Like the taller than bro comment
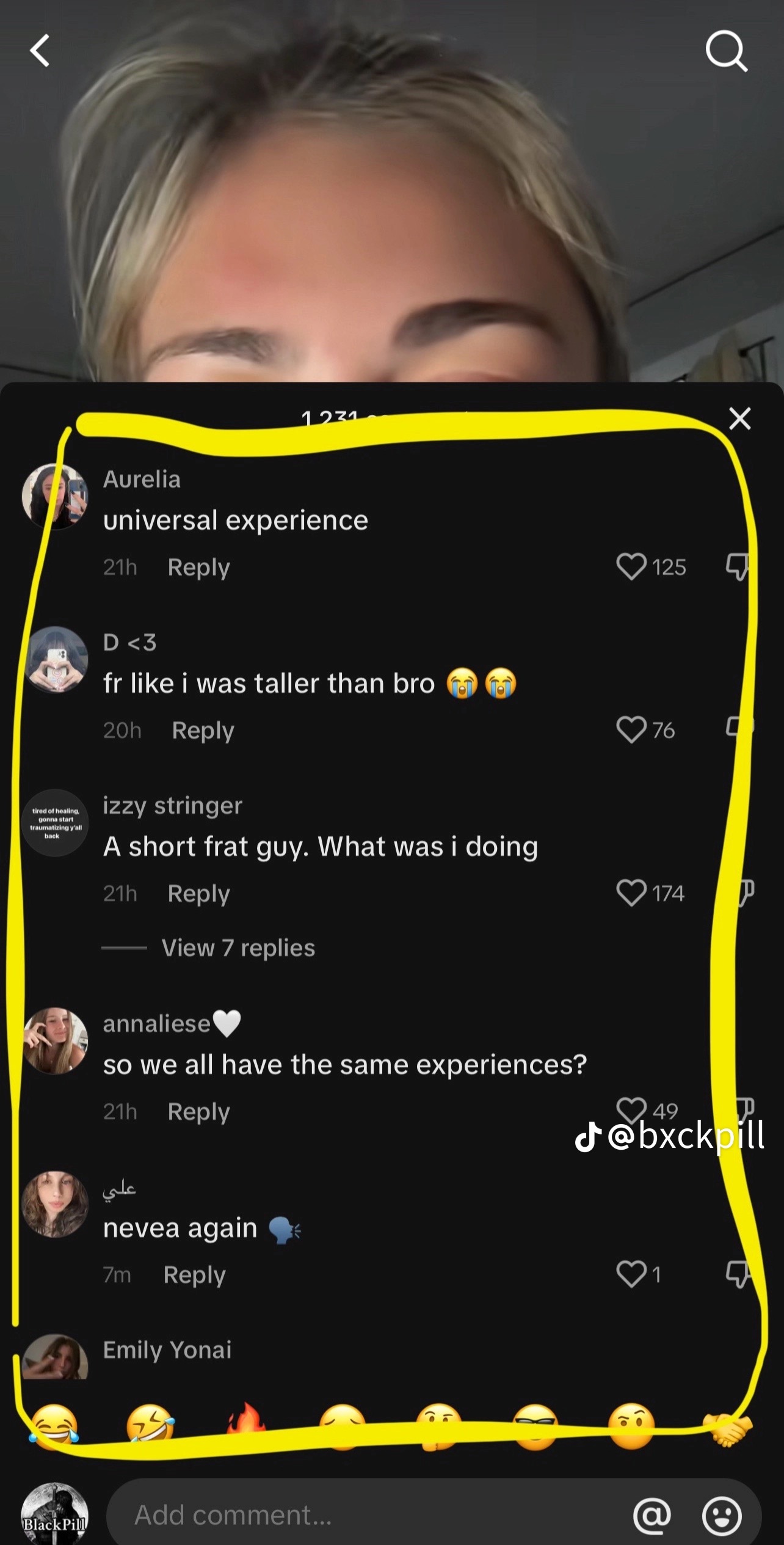This screenshot has height=1545, width=784. click(631, 730)
